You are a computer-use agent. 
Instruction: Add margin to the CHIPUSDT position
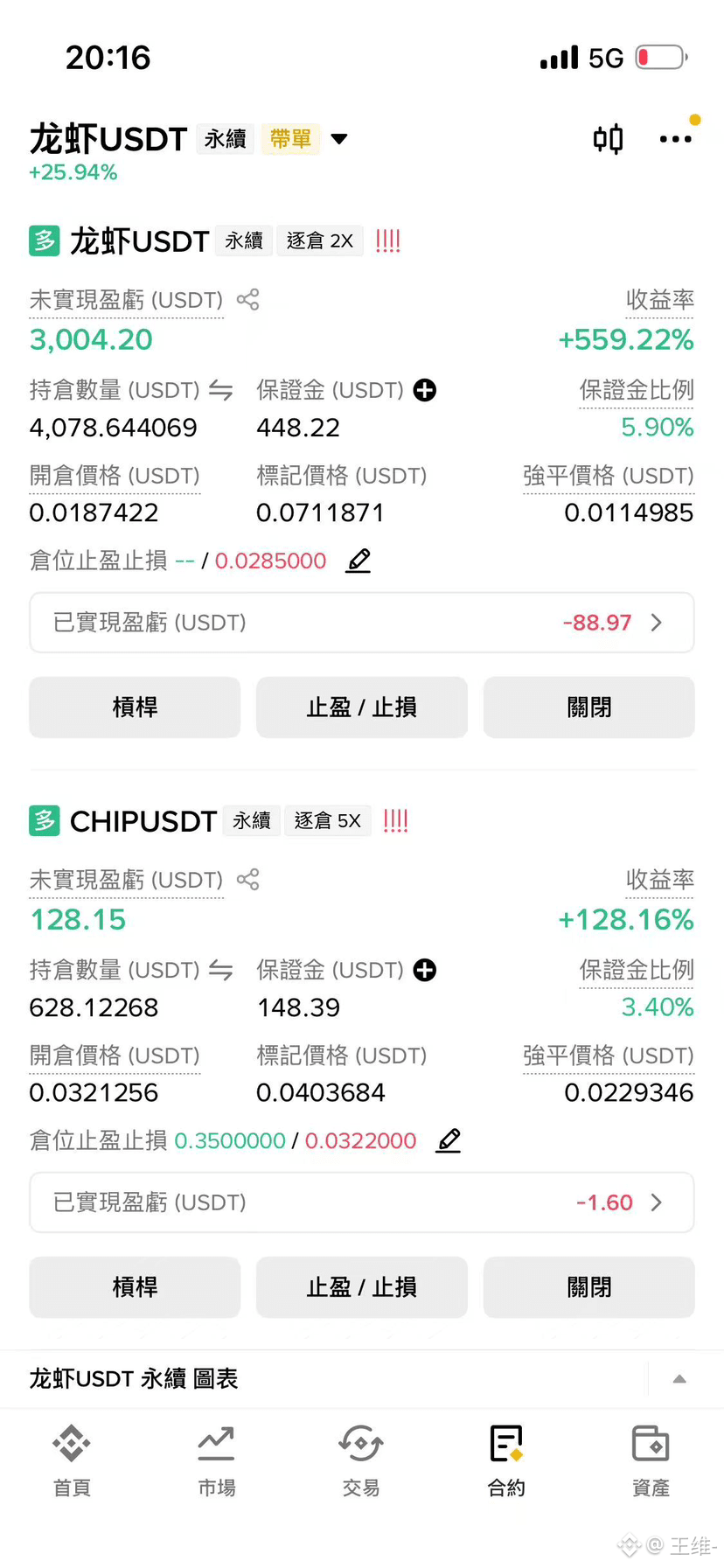(x=425, y=970)
